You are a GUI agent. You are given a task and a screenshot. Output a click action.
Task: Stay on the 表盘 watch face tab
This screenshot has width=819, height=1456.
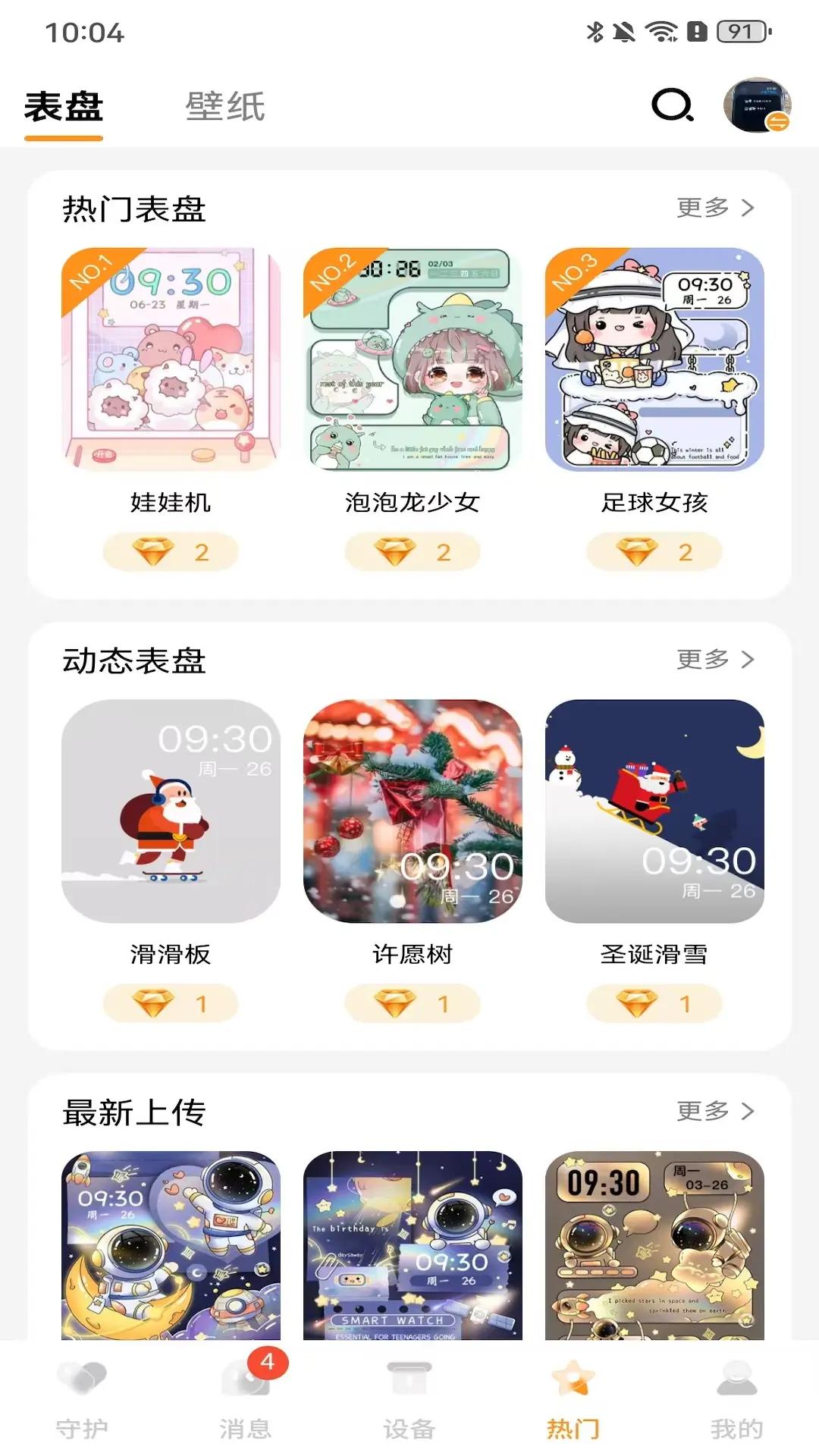click(x=64, y=108)
